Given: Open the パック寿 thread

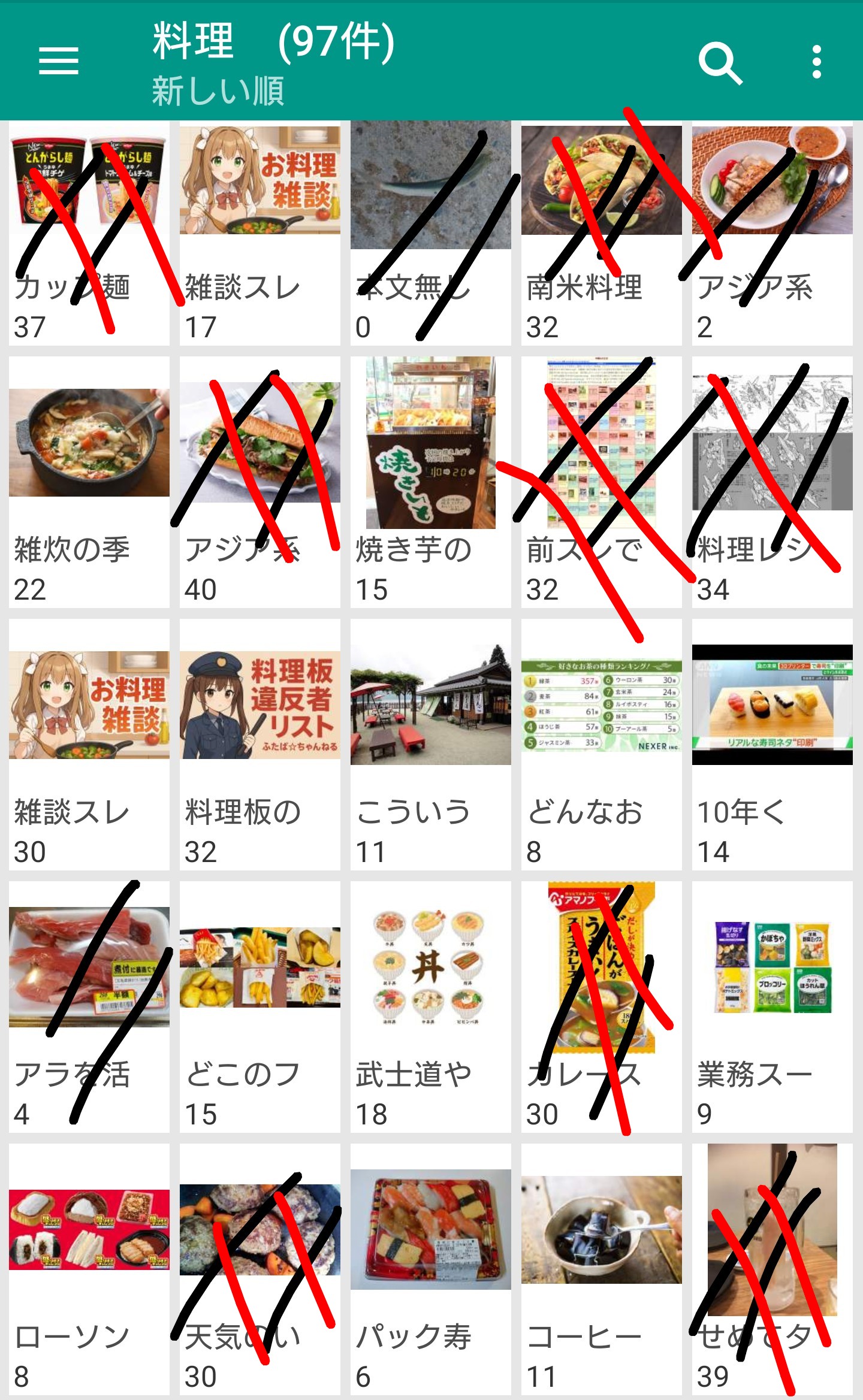Looking at the screenshot, I should click(430, 1269).
